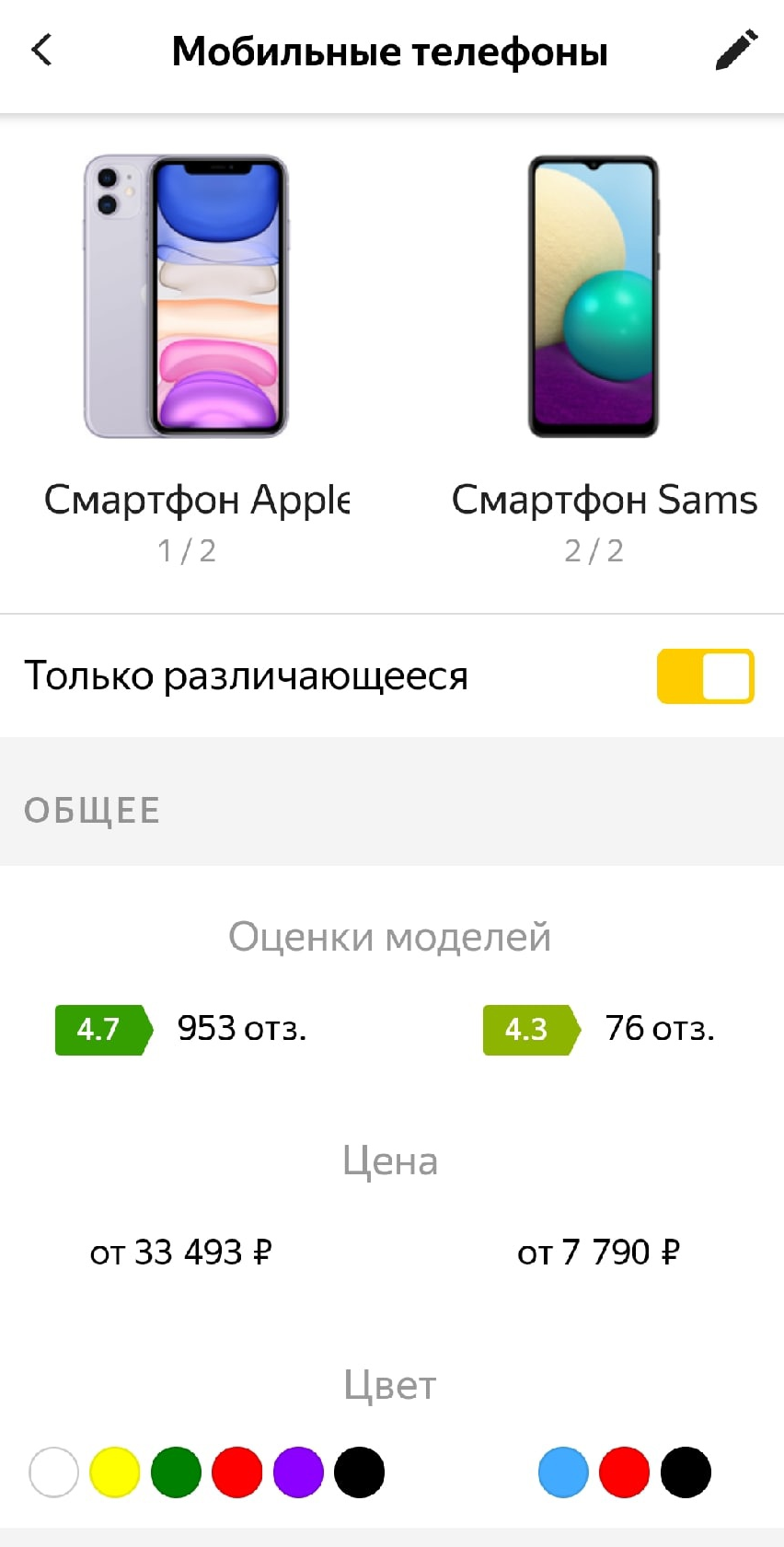Pick the yellow color option for the iPhone
The width and height of the screenshot is (784, 1547).
tap(114, 1472)
